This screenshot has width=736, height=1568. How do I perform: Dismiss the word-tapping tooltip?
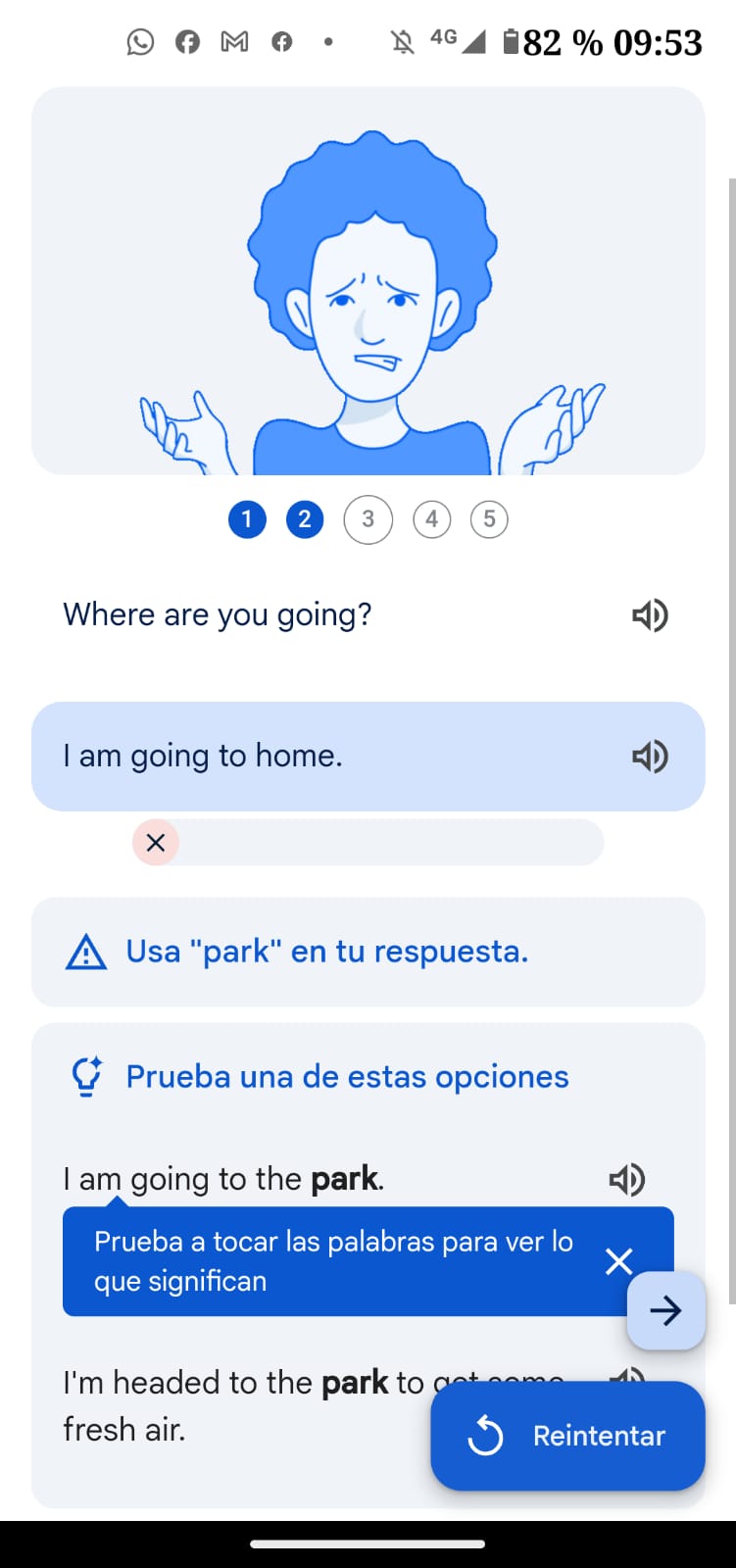(618, 1261)
